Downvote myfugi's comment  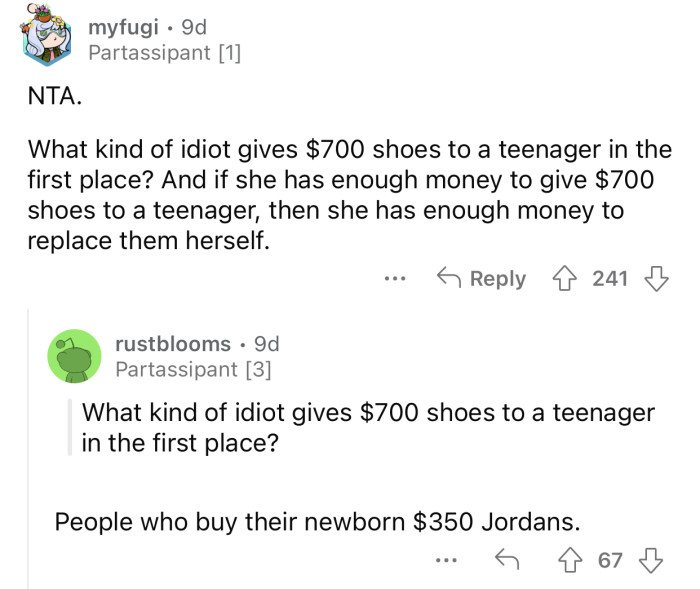tap(655, 278)
